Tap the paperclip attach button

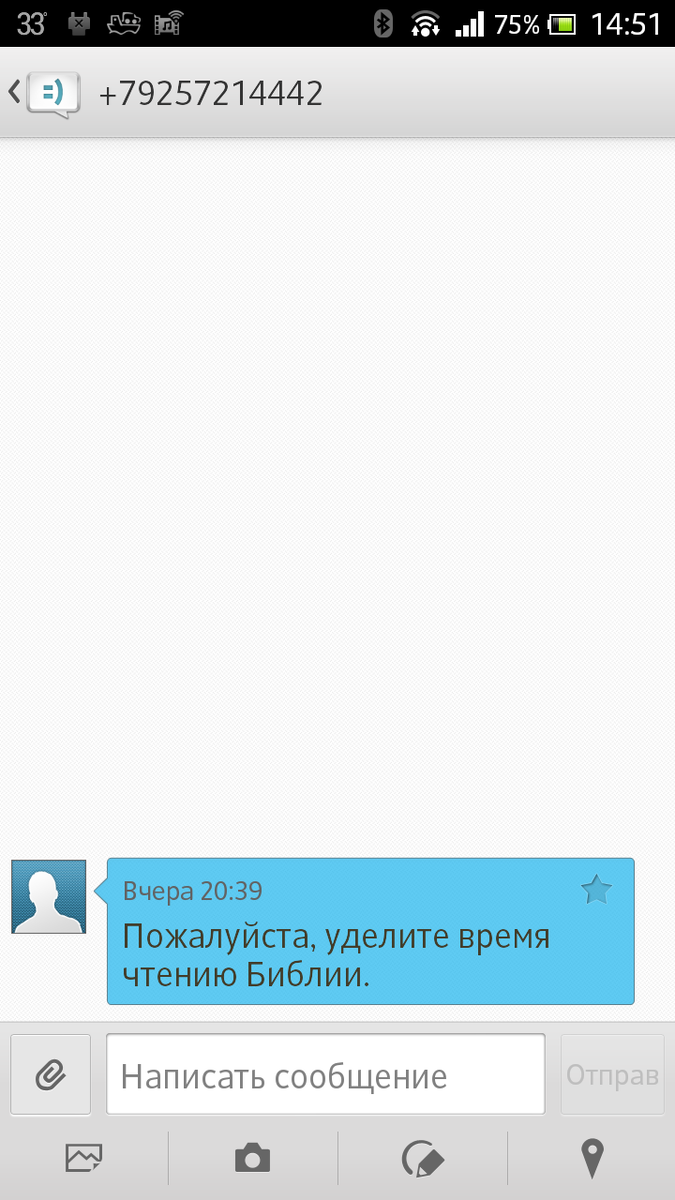[50, 1075]
